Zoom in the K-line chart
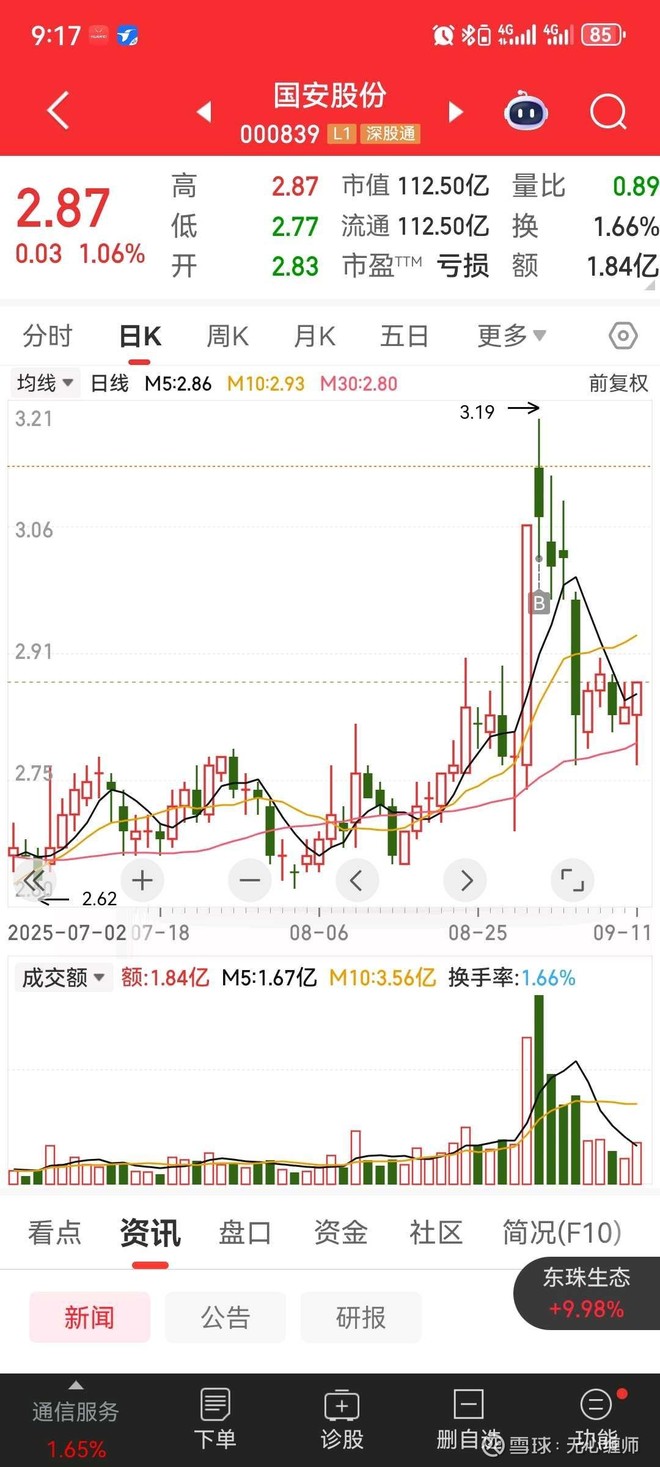This screenshot has height=1467, width=660. (x=143, y=881)
